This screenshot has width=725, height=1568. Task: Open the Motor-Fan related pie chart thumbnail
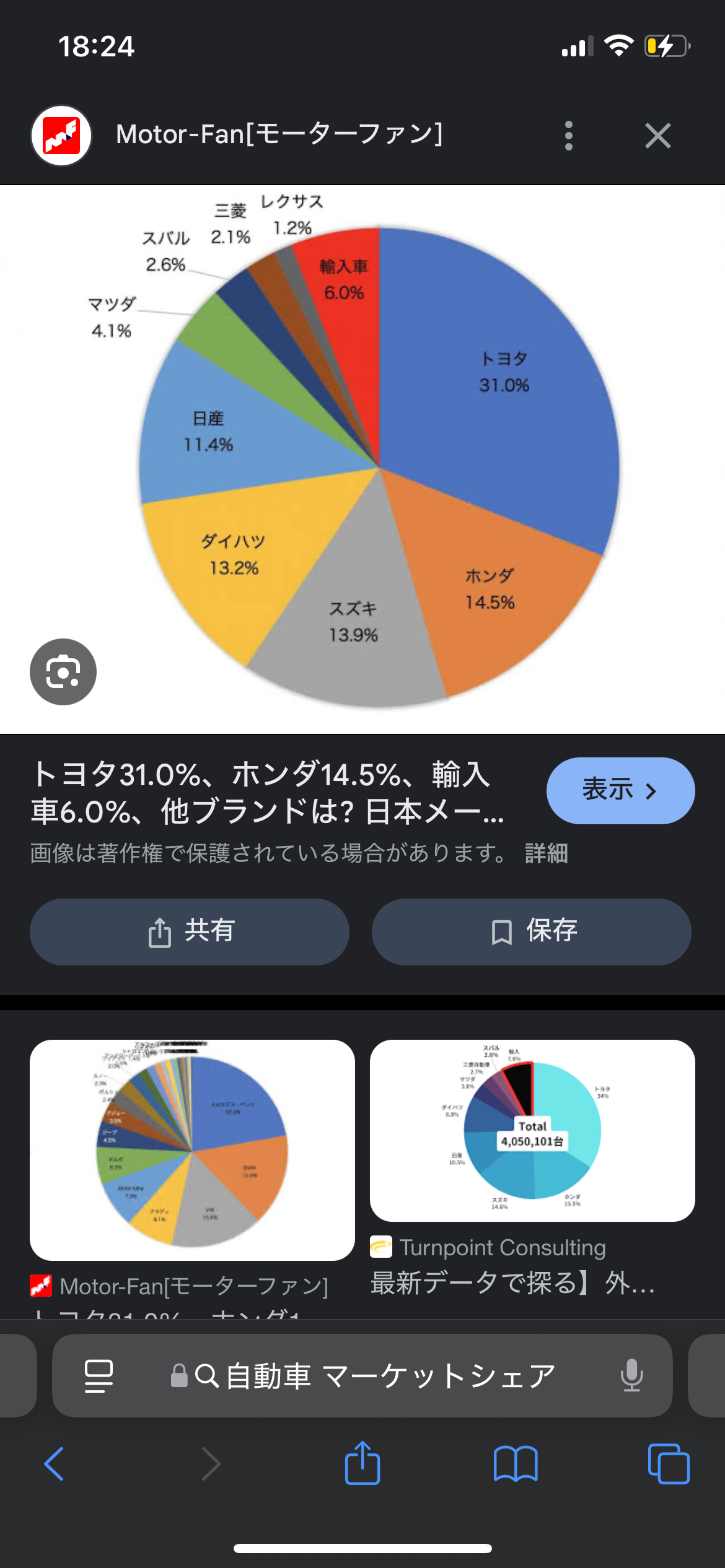(x=192, y=1150)
